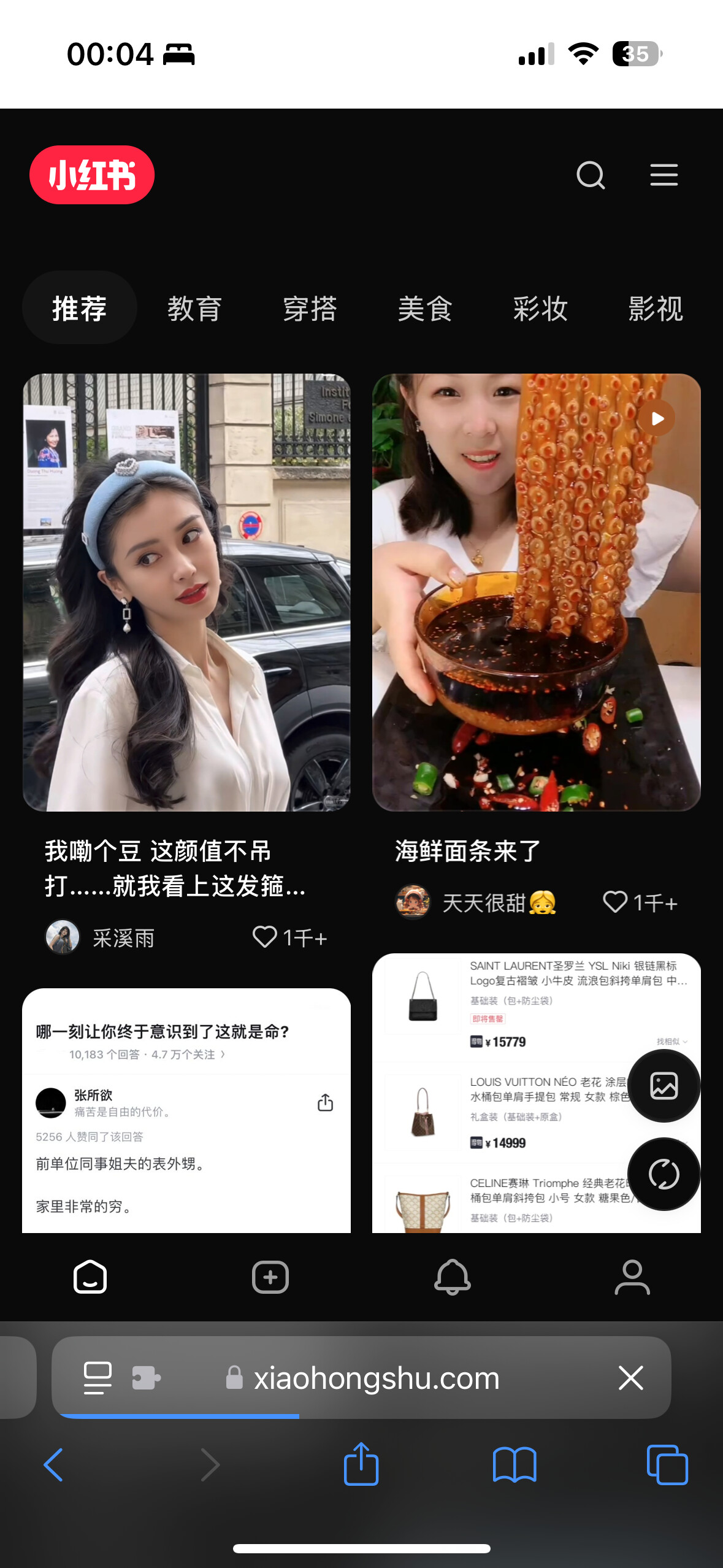
Task: Like the post by 采溪雨
Action: (265, 937)
